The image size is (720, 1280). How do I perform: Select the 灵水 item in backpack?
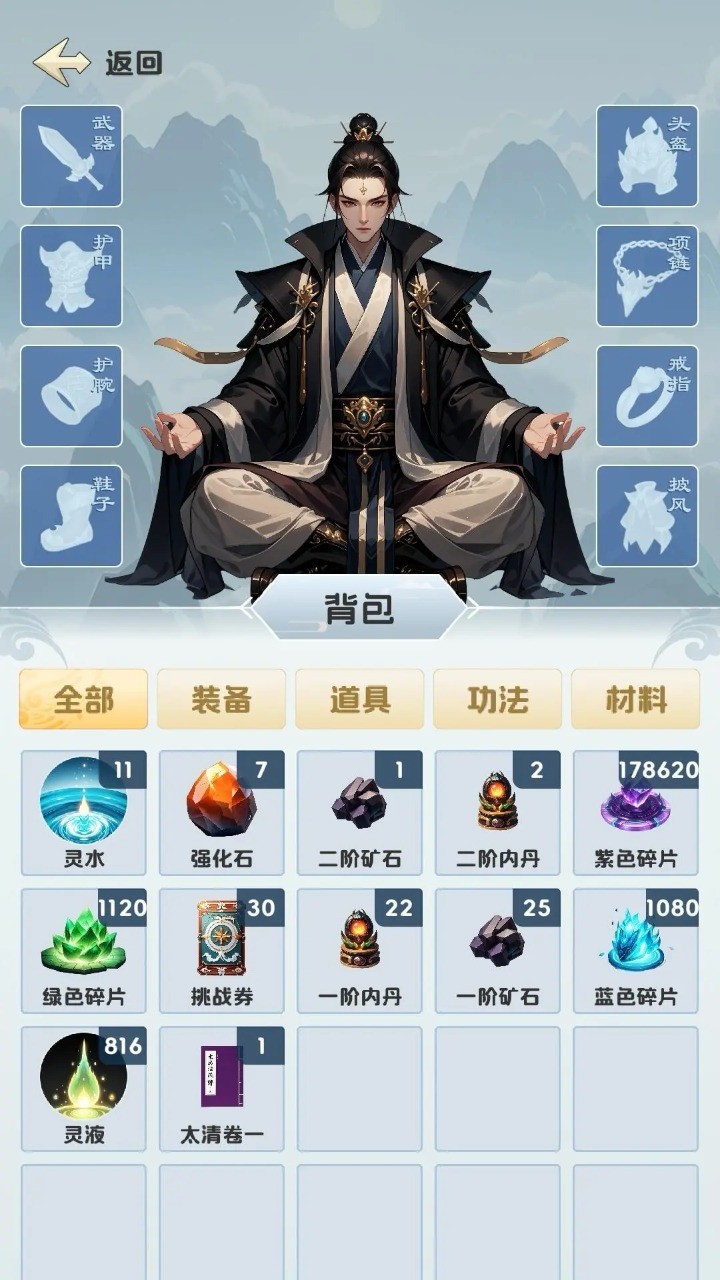click(x=83, y=812)
